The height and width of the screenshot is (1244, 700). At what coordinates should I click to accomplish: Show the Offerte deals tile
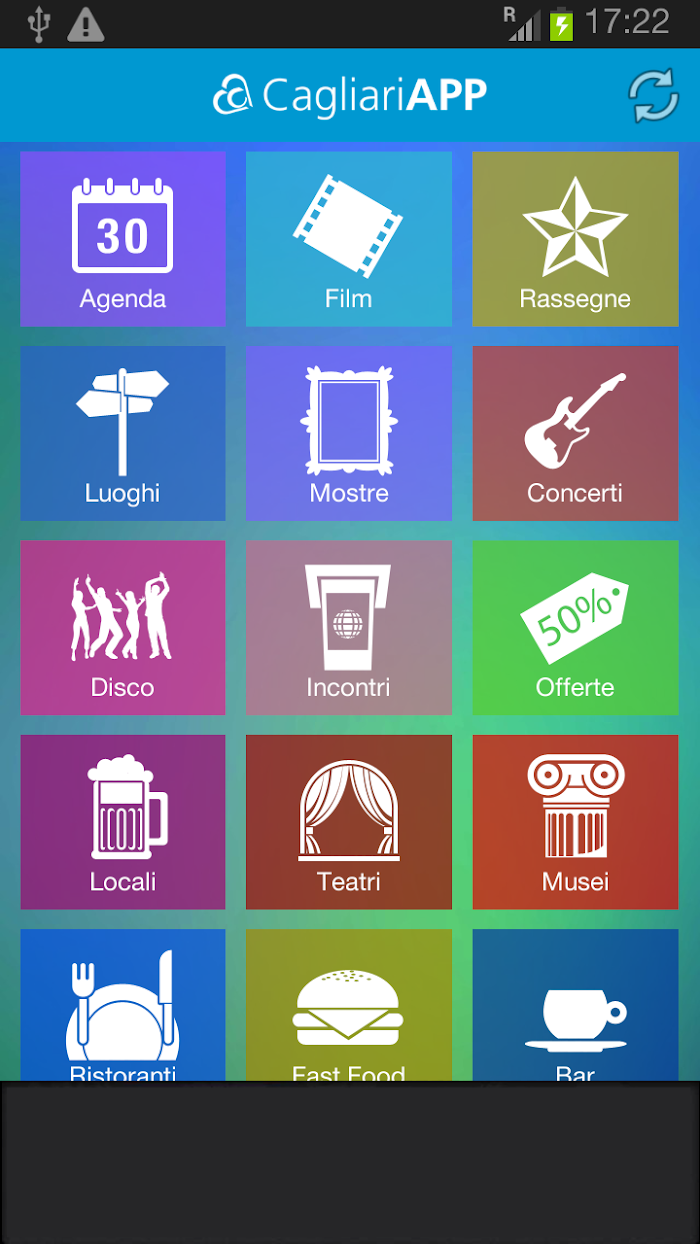575,628
